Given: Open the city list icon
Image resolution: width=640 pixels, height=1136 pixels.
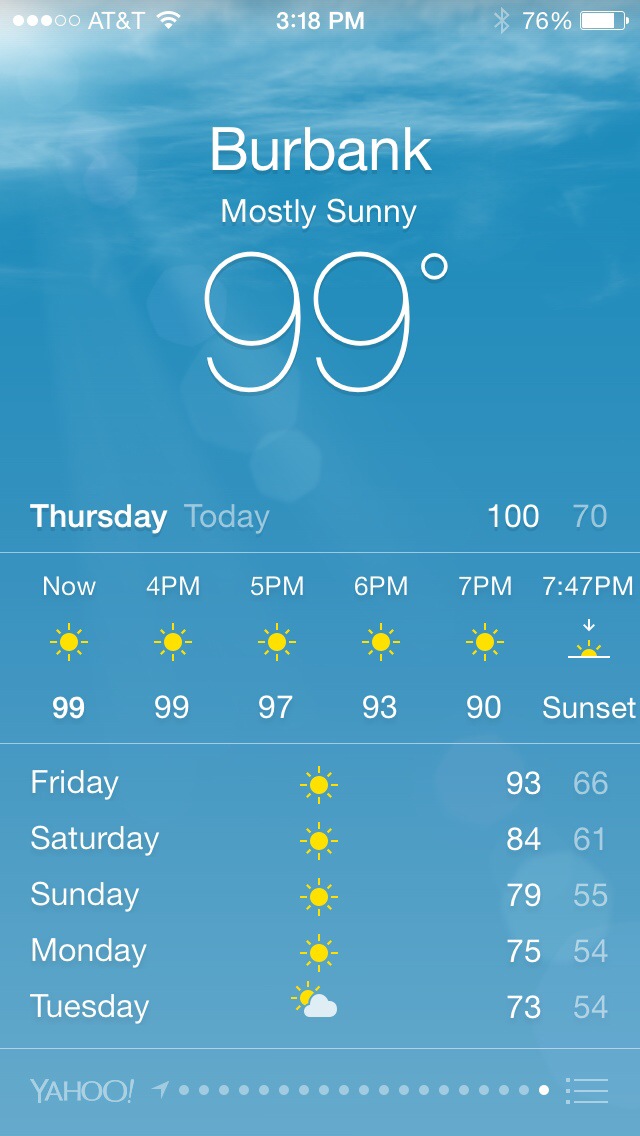Looking at the screenshot, I should pos(587,1090).
